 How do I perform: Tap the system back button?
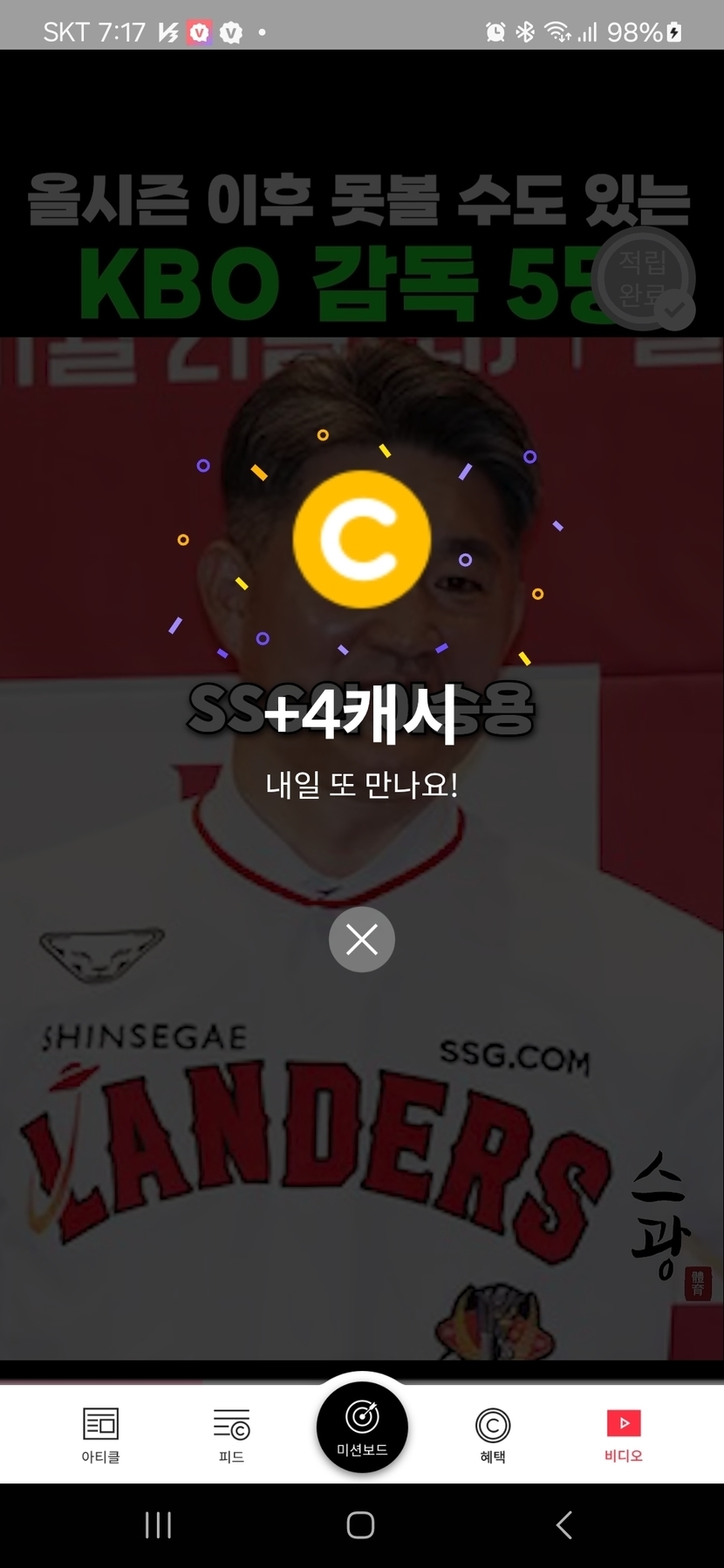[x=564, y=1524]
